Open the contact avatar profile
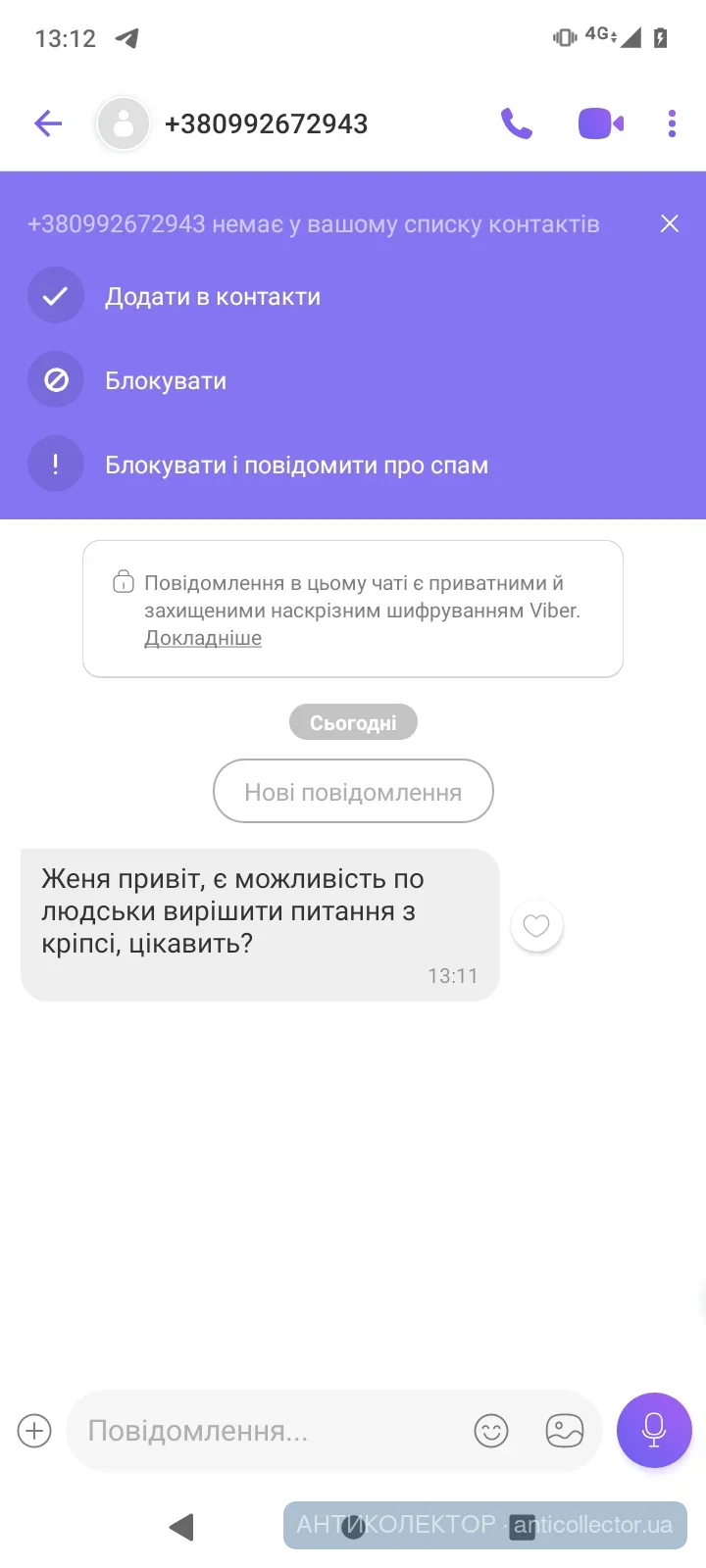The height and width of the screenshot is (1568, 706). pos(123,123)
